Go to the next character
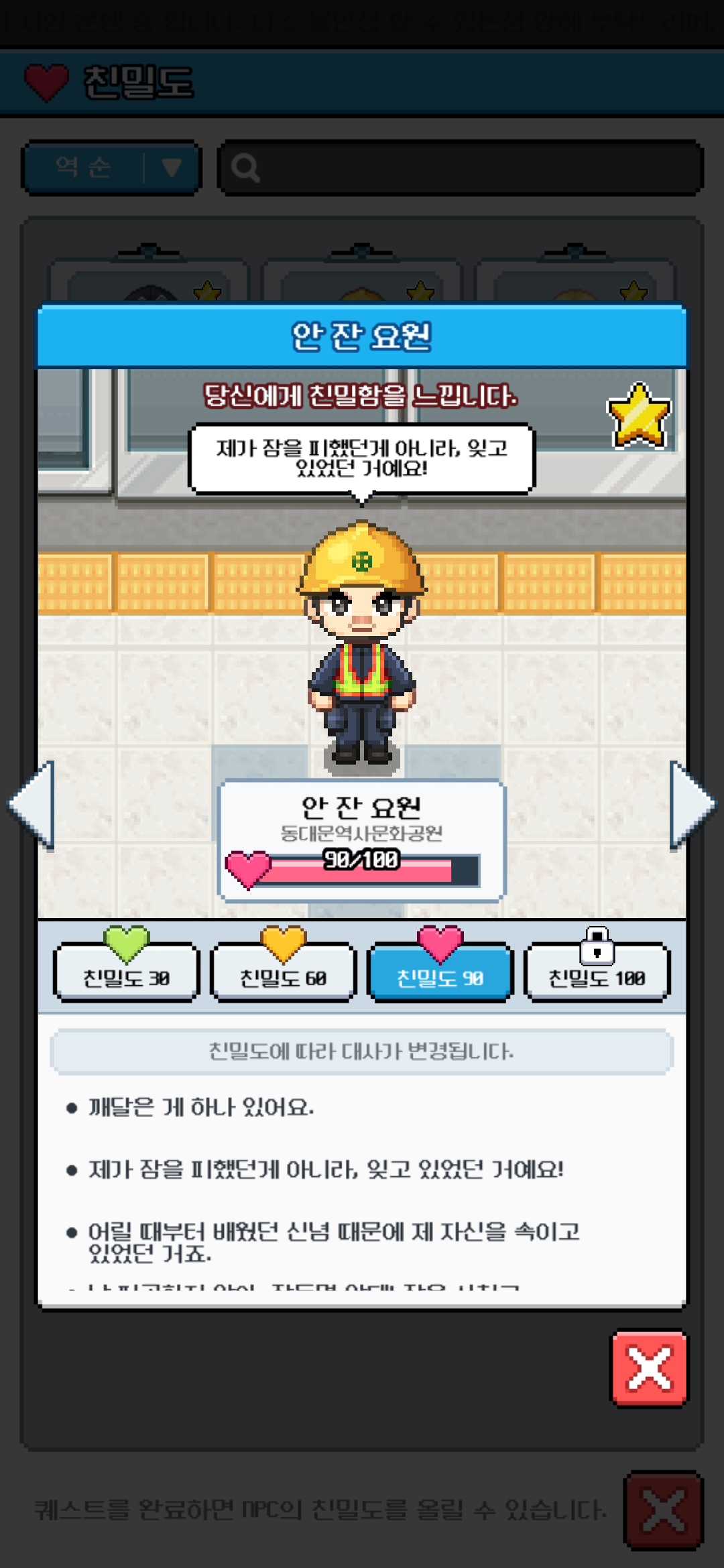Screen dimensions: 724x1568 pyautogui.click(x=692, y=805)
